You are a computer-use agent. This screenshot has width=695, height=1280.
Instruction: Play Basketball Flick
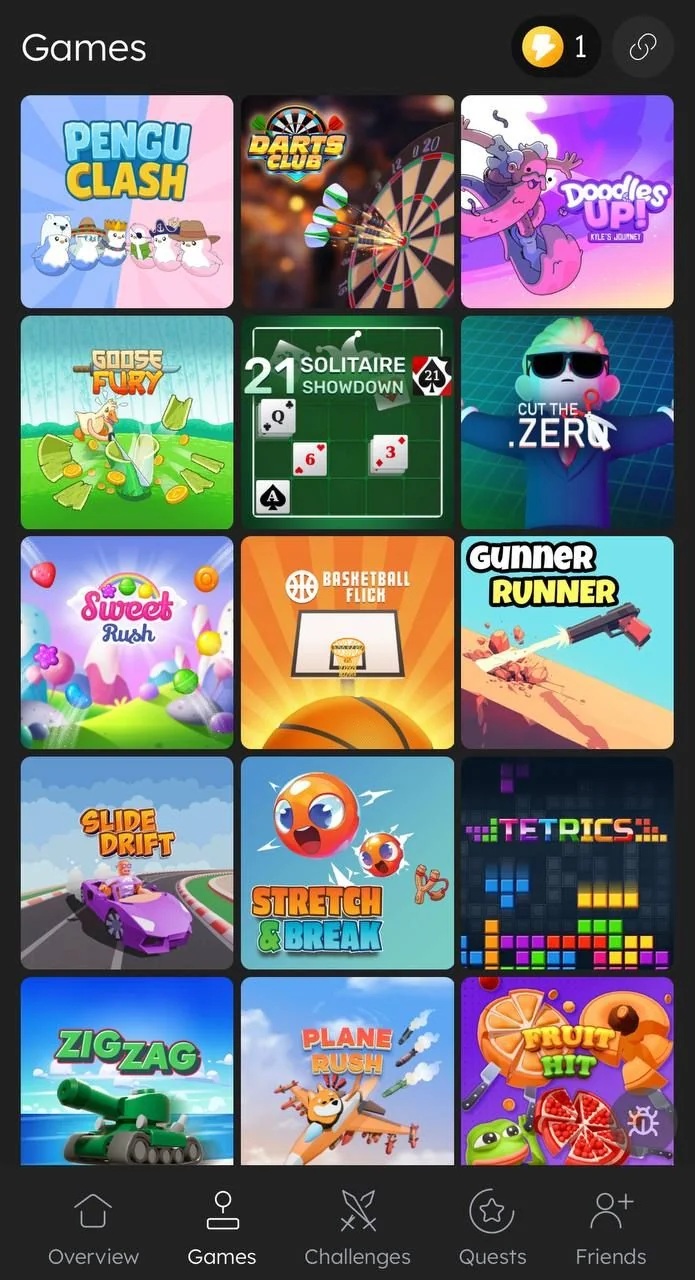[x=347, y=642]
